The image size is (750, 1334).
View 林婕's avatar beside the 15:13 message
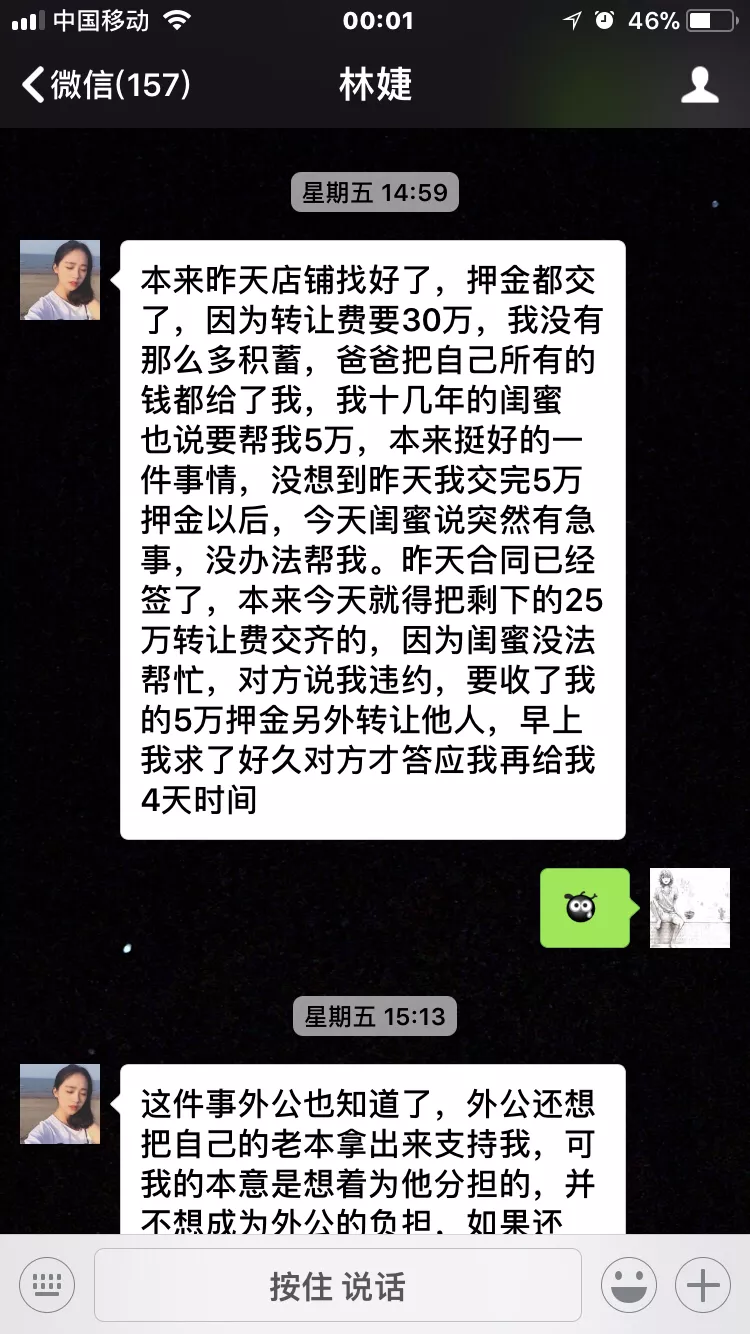tap(60, 1104)
